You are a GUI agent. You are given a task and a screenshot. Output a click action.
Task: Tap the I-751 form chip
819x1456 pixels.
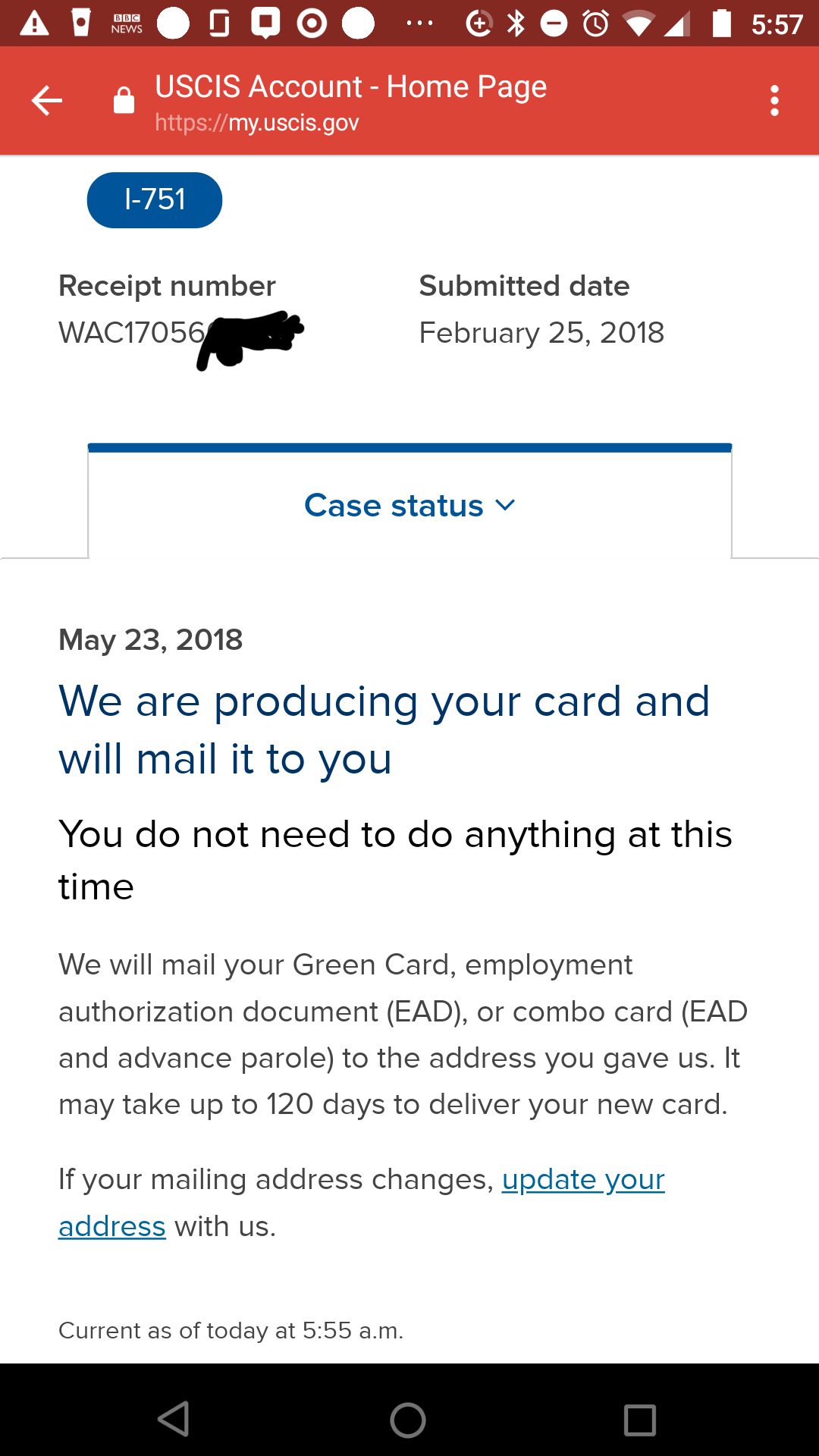(155, 200)
